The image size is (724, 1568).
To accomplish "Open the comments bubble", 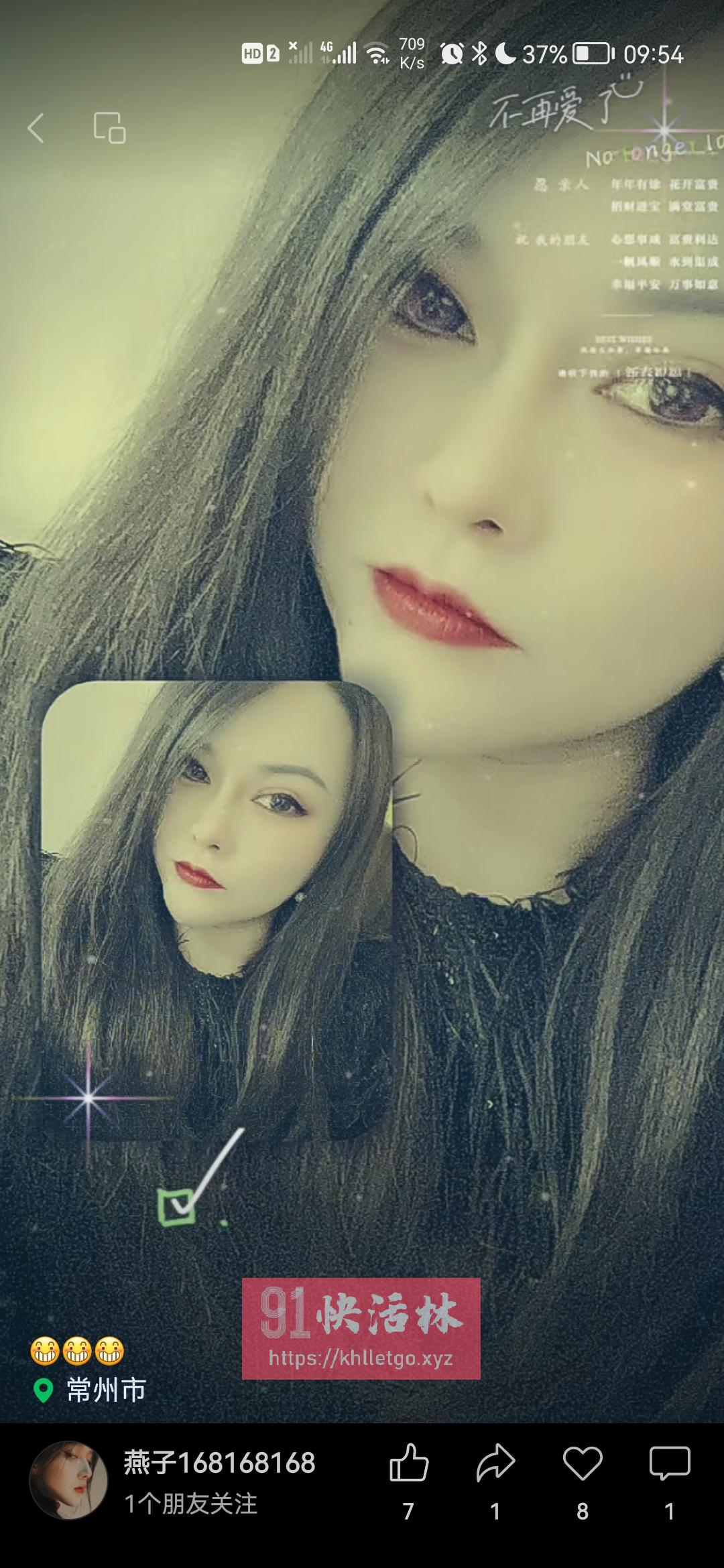I will [669, 1463].
